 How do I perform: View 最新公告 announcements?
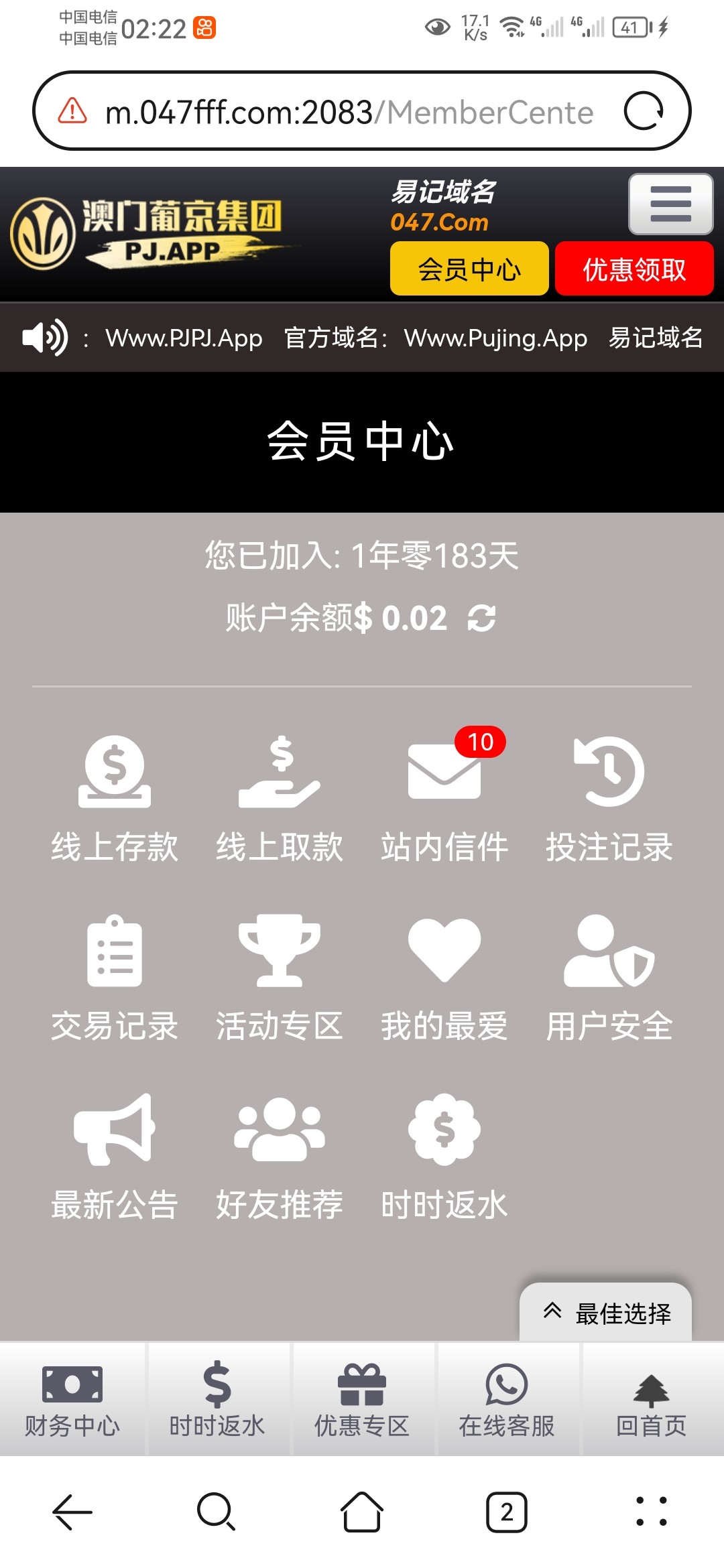click(115, 1157)
